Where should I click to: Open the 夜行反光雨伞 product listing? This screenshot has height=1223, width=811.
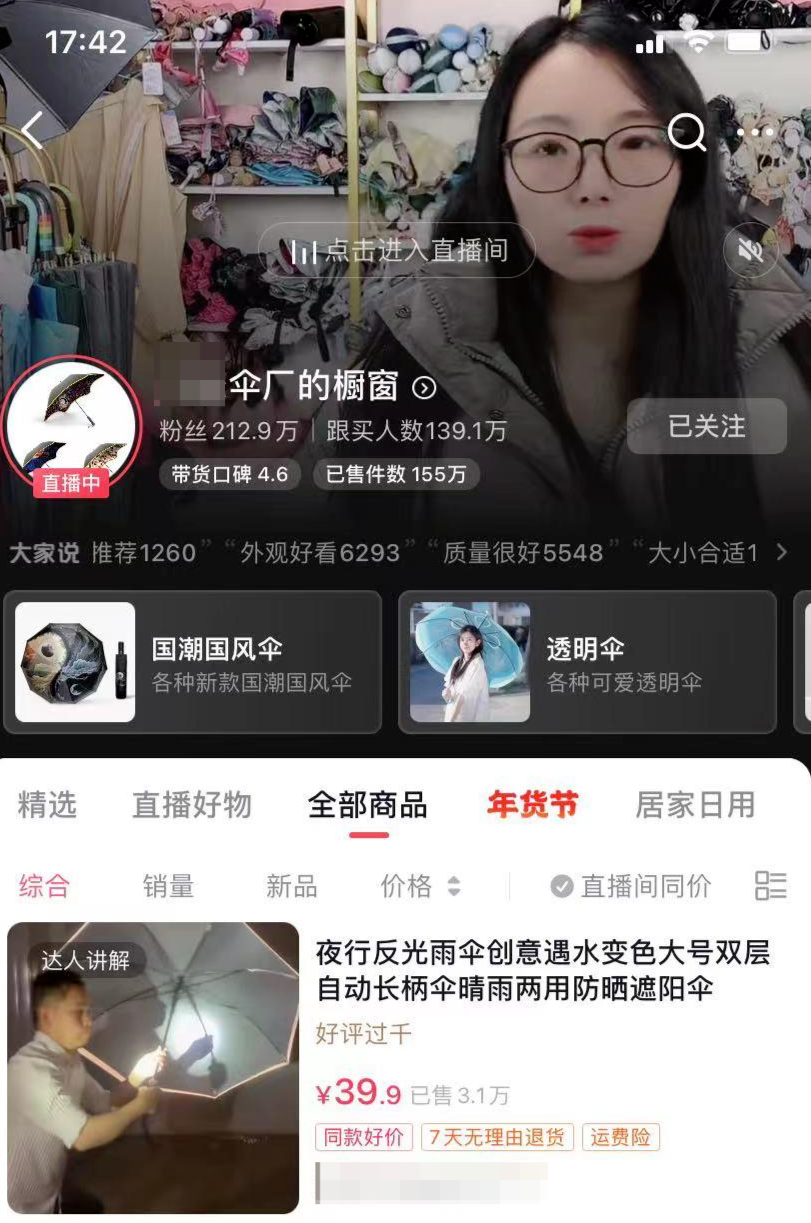pos(542,970)
